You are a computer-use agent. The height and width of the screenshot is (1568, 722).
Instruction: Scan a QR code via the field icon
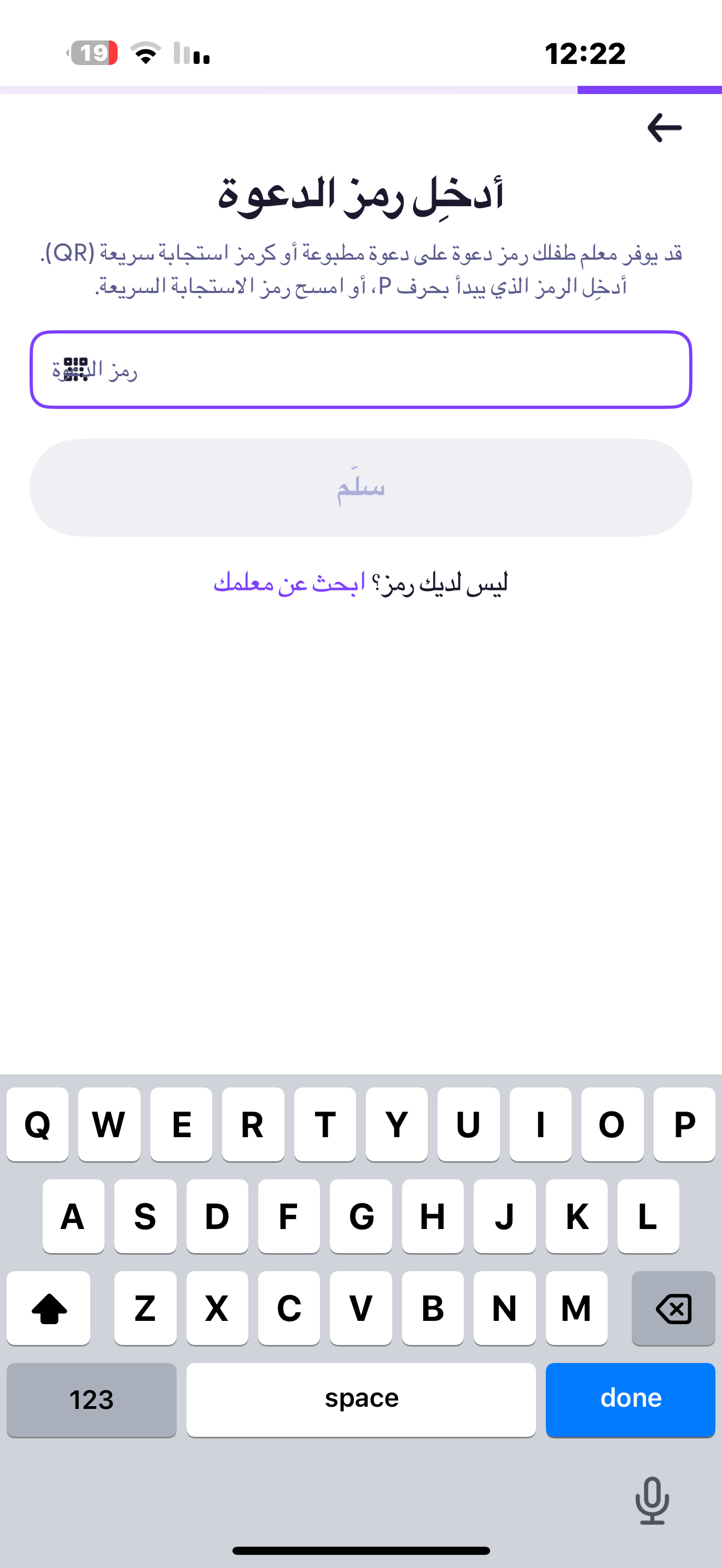coord(75,370)
